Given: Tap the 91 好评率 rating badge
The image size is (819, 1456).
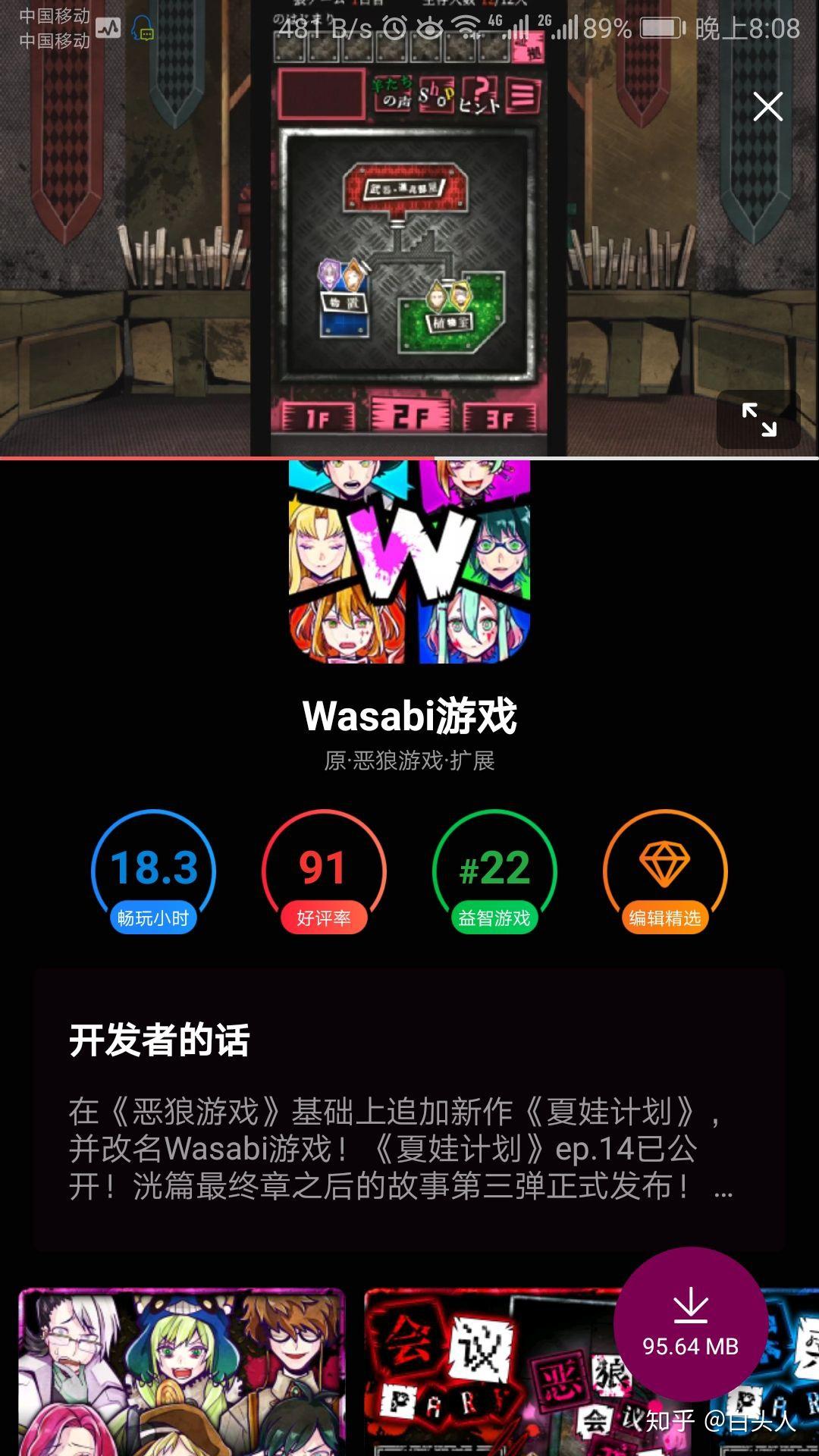Looking at the screenshot, I should [324, 872].
